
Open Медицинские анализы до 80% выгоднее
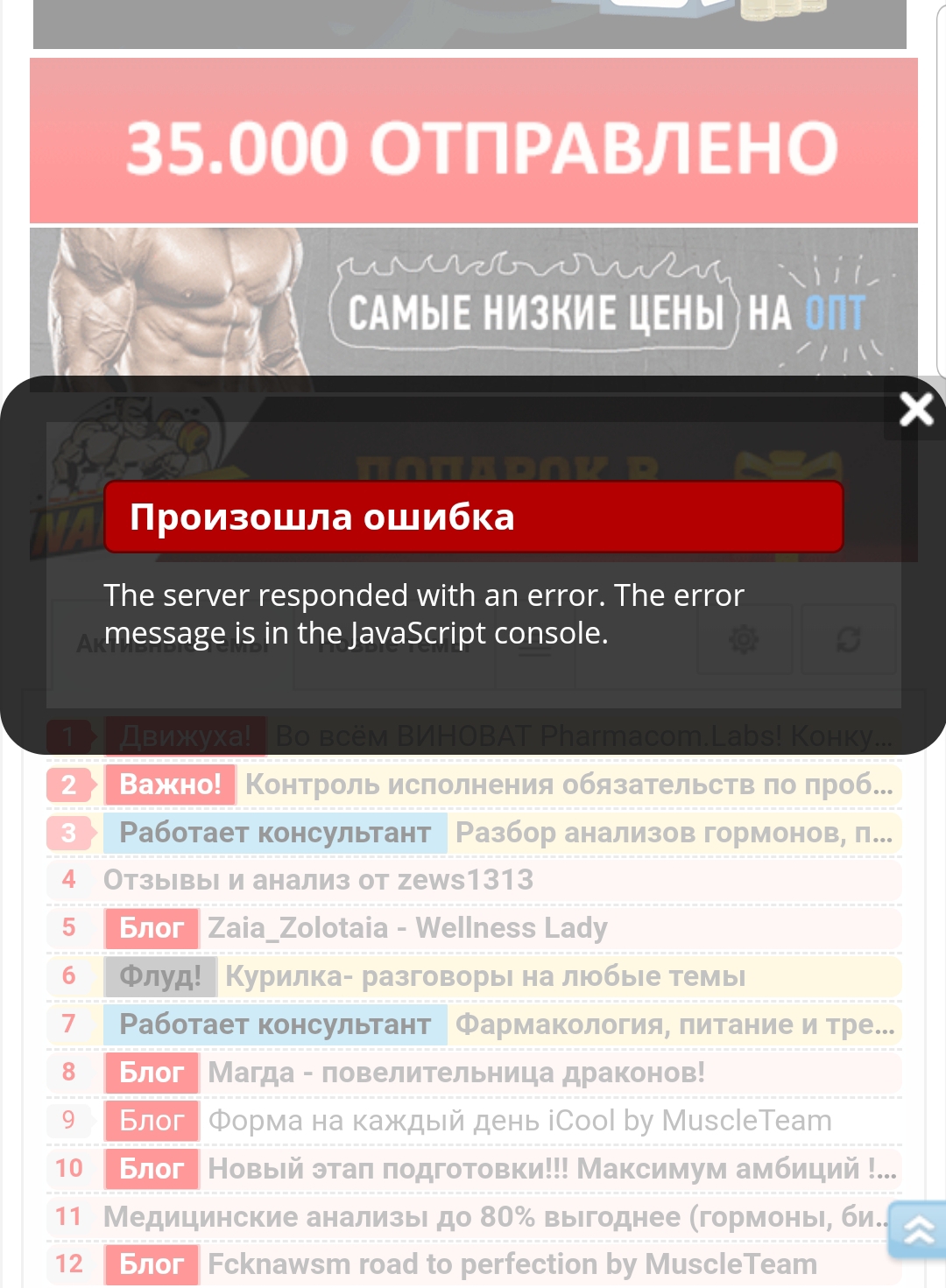coord(491,1217)
